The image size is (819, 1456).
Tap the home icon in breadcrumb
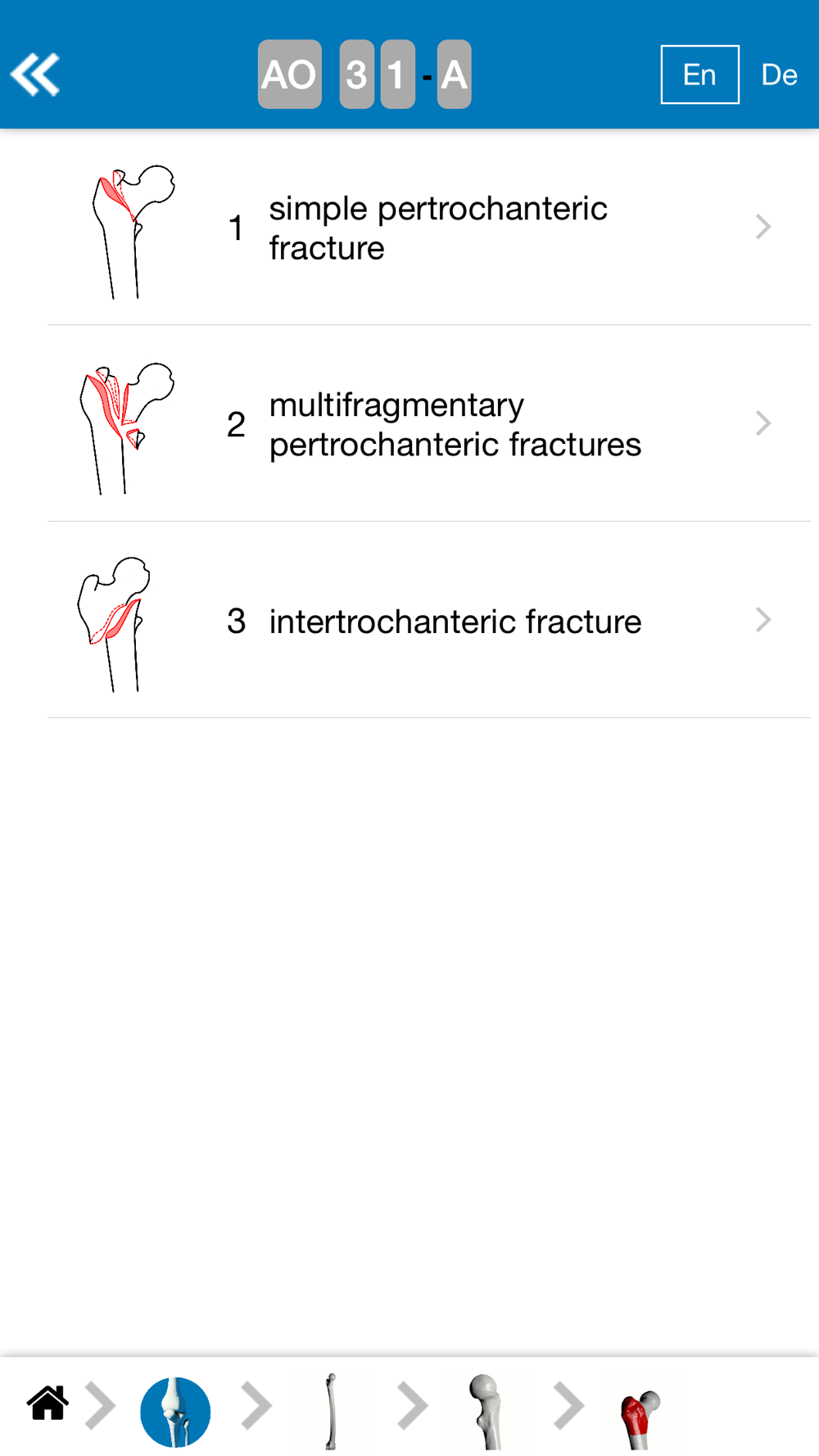click(x=48, y=1404)
